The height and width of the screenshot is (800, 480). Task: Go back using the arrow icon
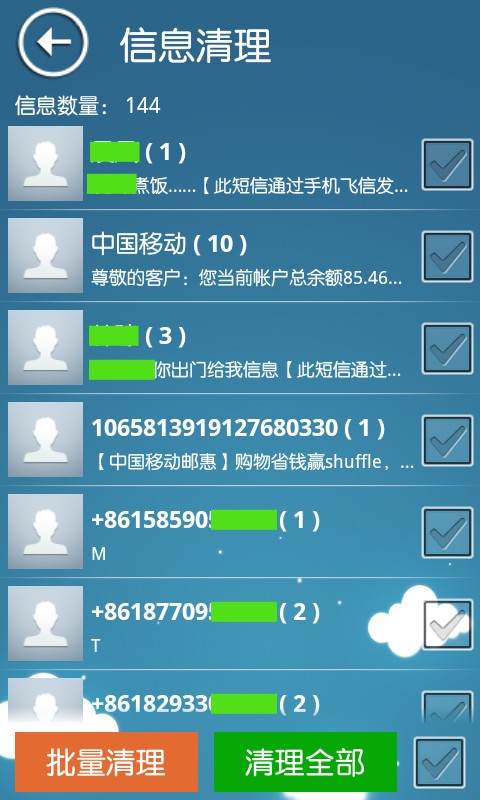[53, 42]
